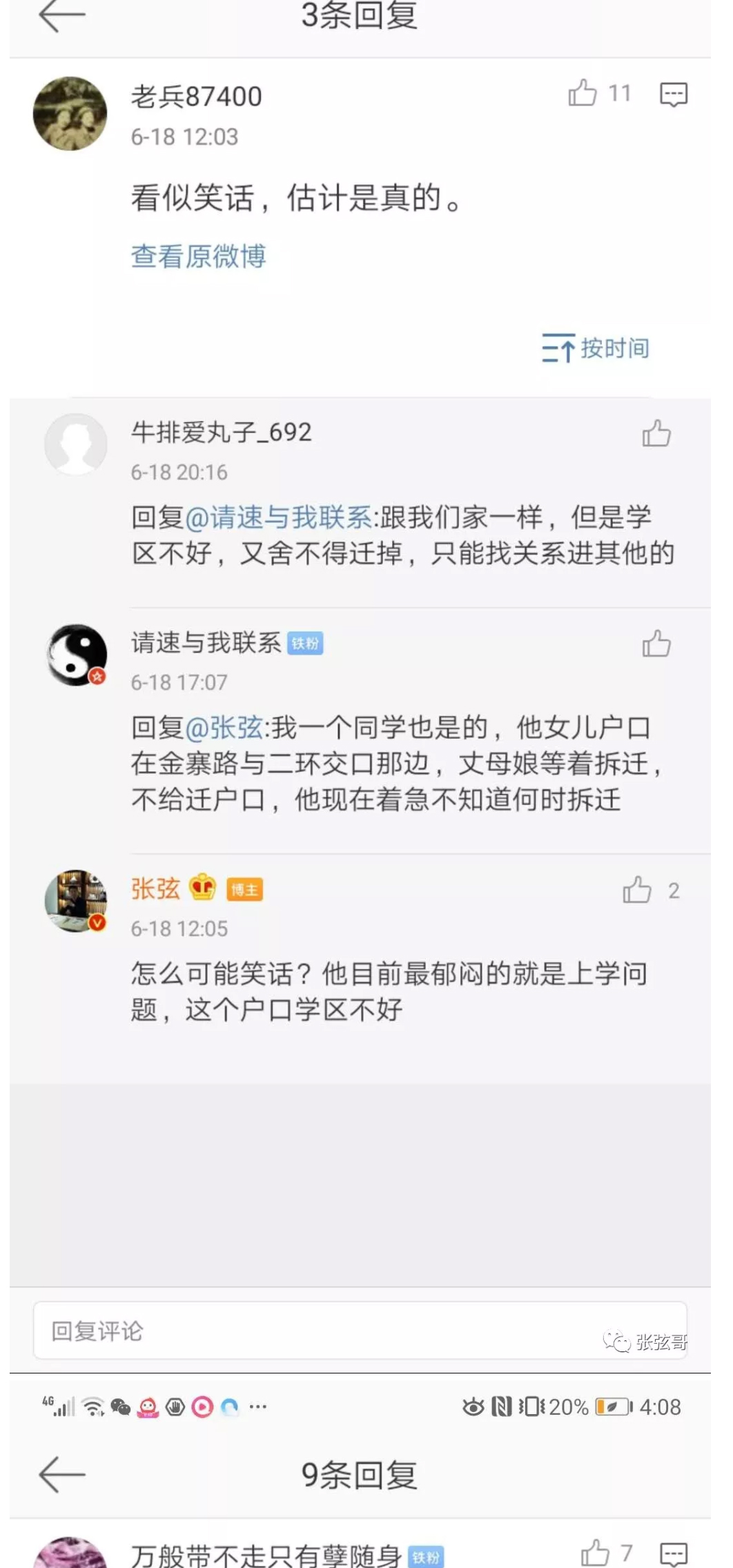Open the 回复评论 input box
Image resolution: width=733 pixels, height=1568 pixels.
[311, 1331]
